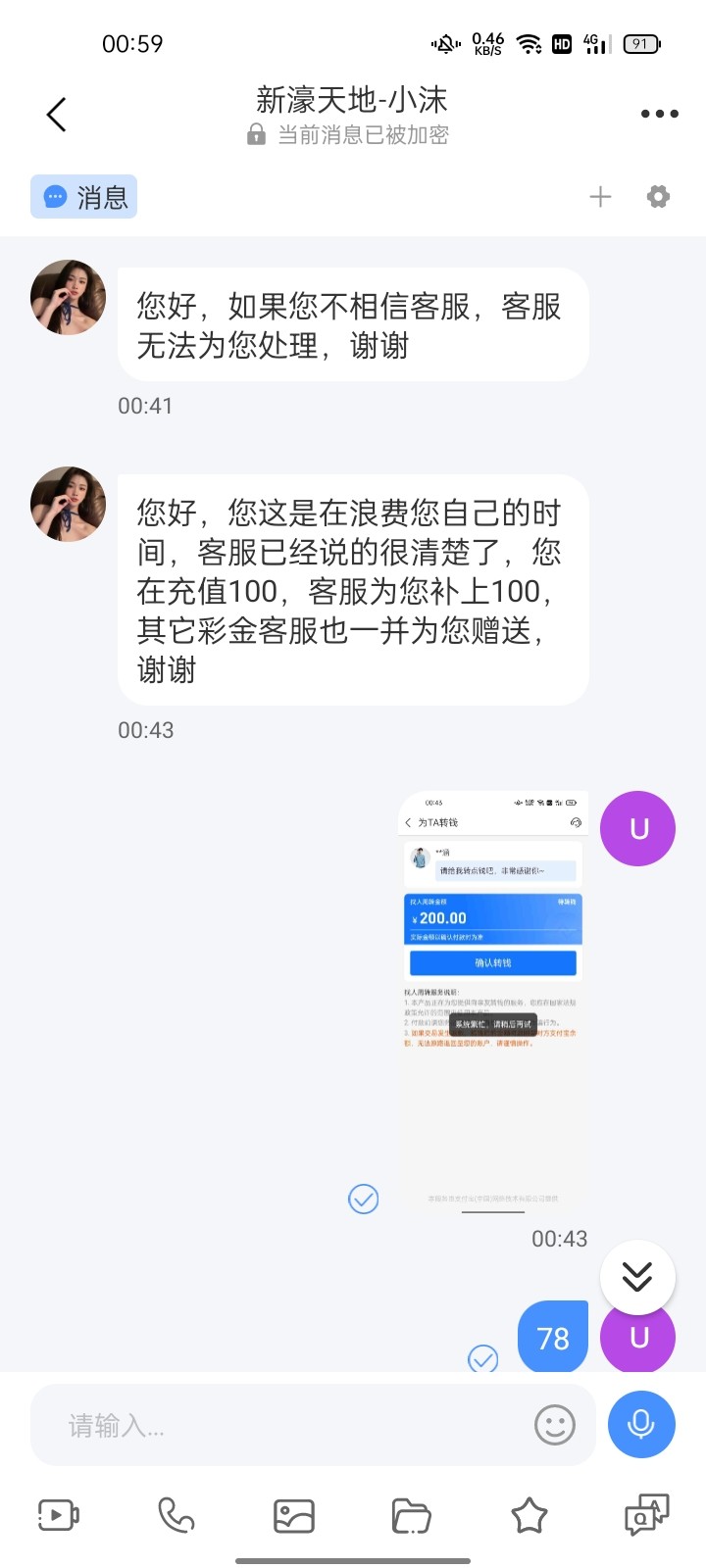Jump to the latest messages
The image size is (706, 1568).
coord(637,1277)
